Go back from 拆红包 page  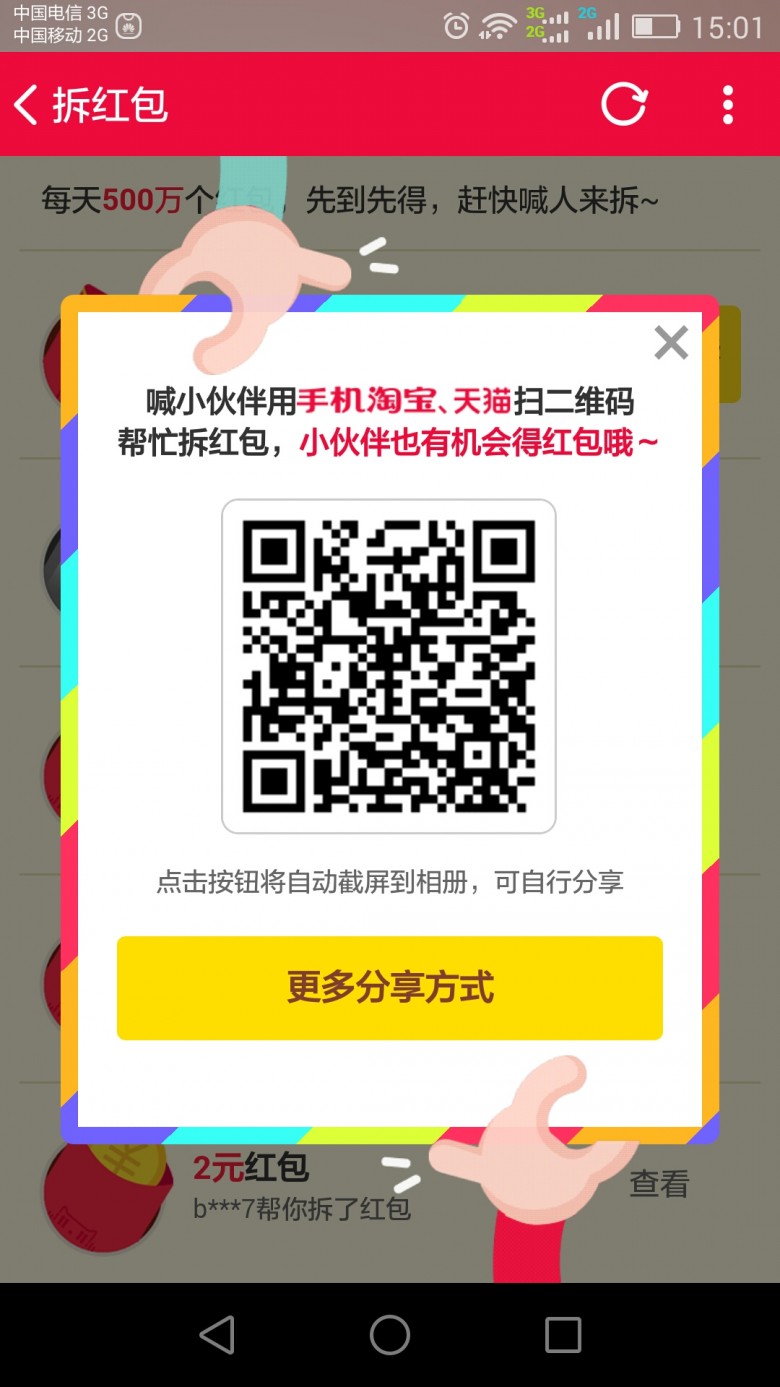[27, 105]
